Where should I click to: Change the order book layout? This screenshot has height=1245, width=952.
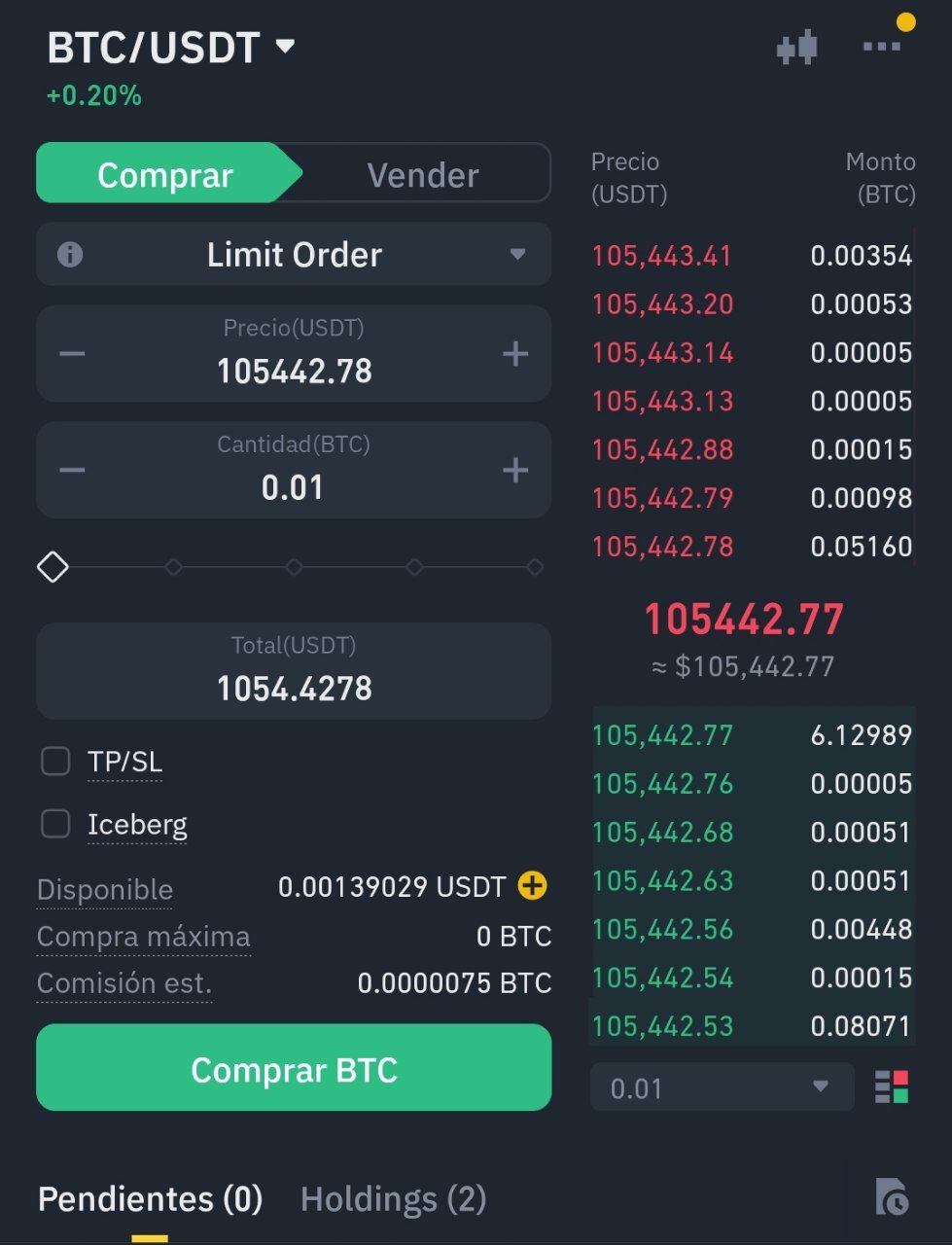click(x=892, y=1087)
